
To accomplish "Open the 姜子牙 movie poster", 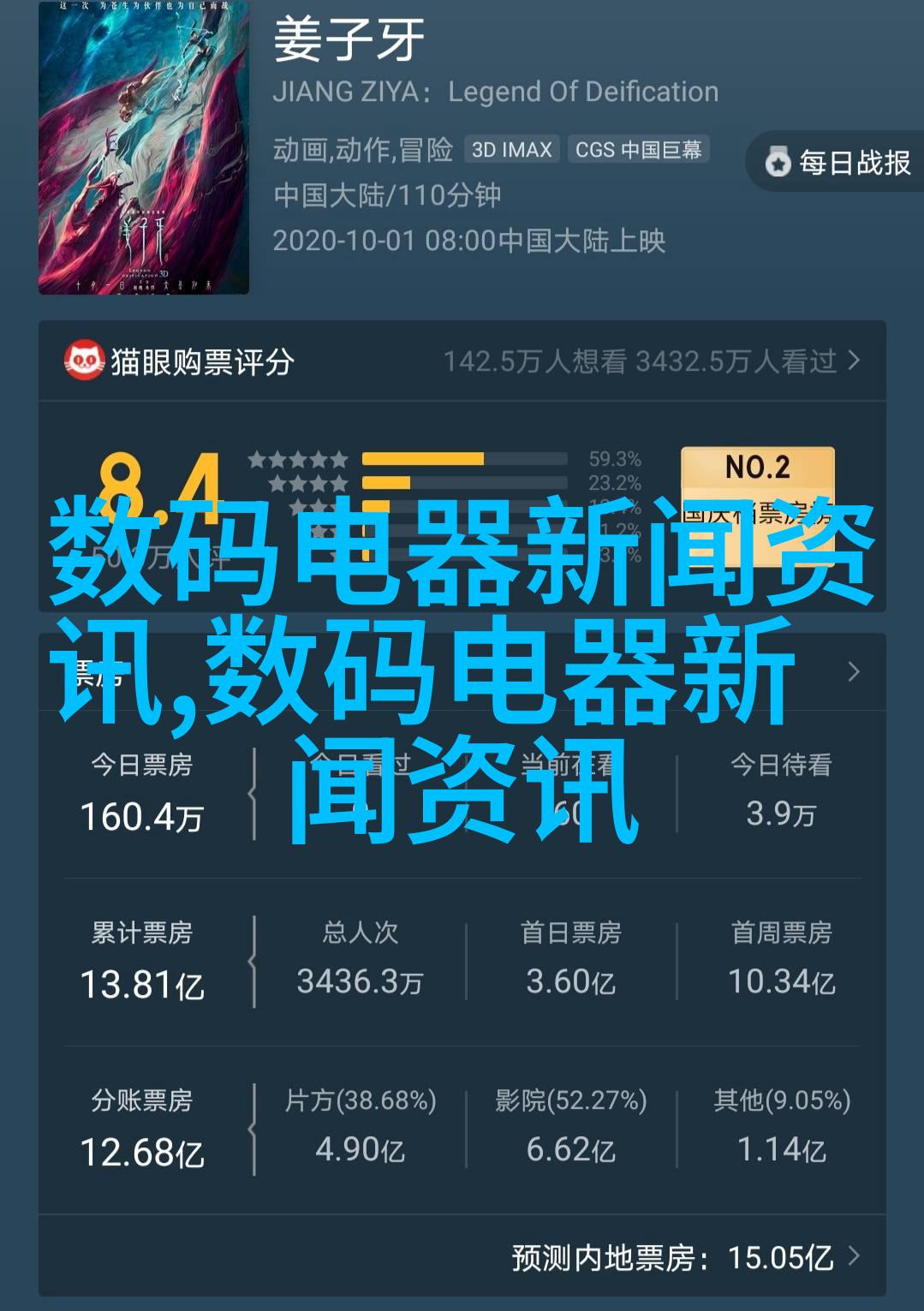I will point(144,149).
